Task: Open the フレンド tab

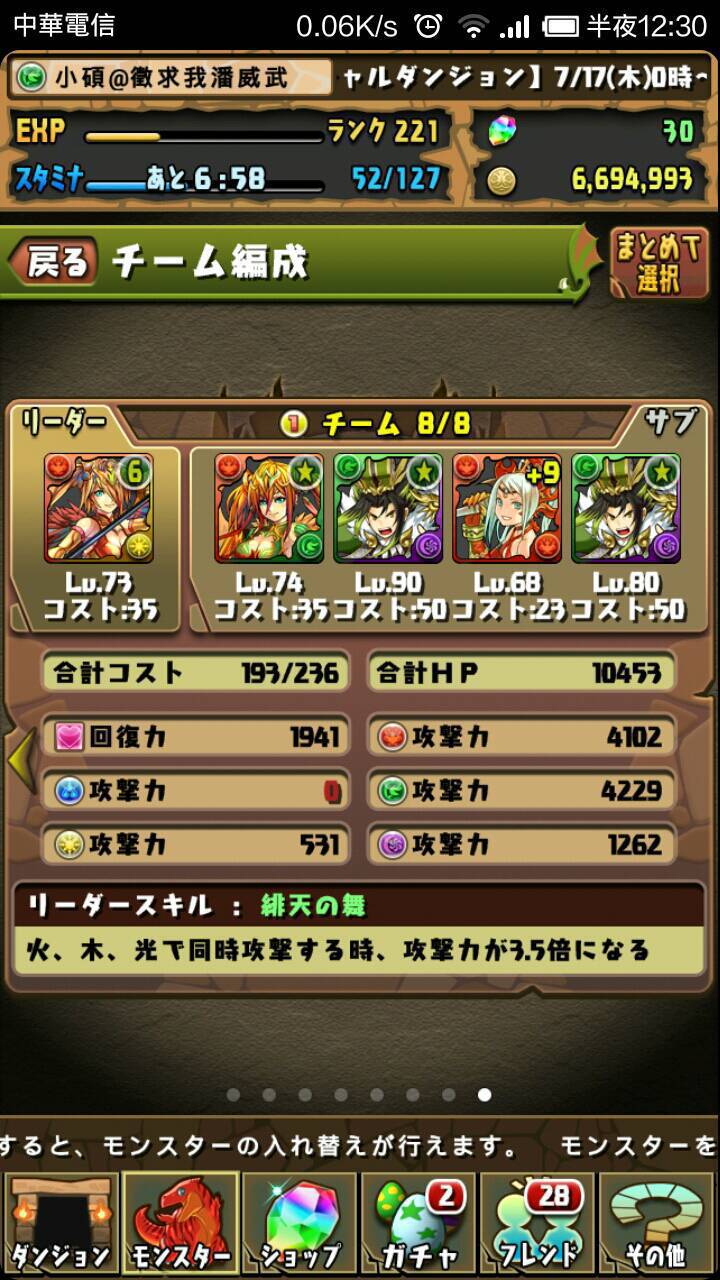Action: point(537,1224)
